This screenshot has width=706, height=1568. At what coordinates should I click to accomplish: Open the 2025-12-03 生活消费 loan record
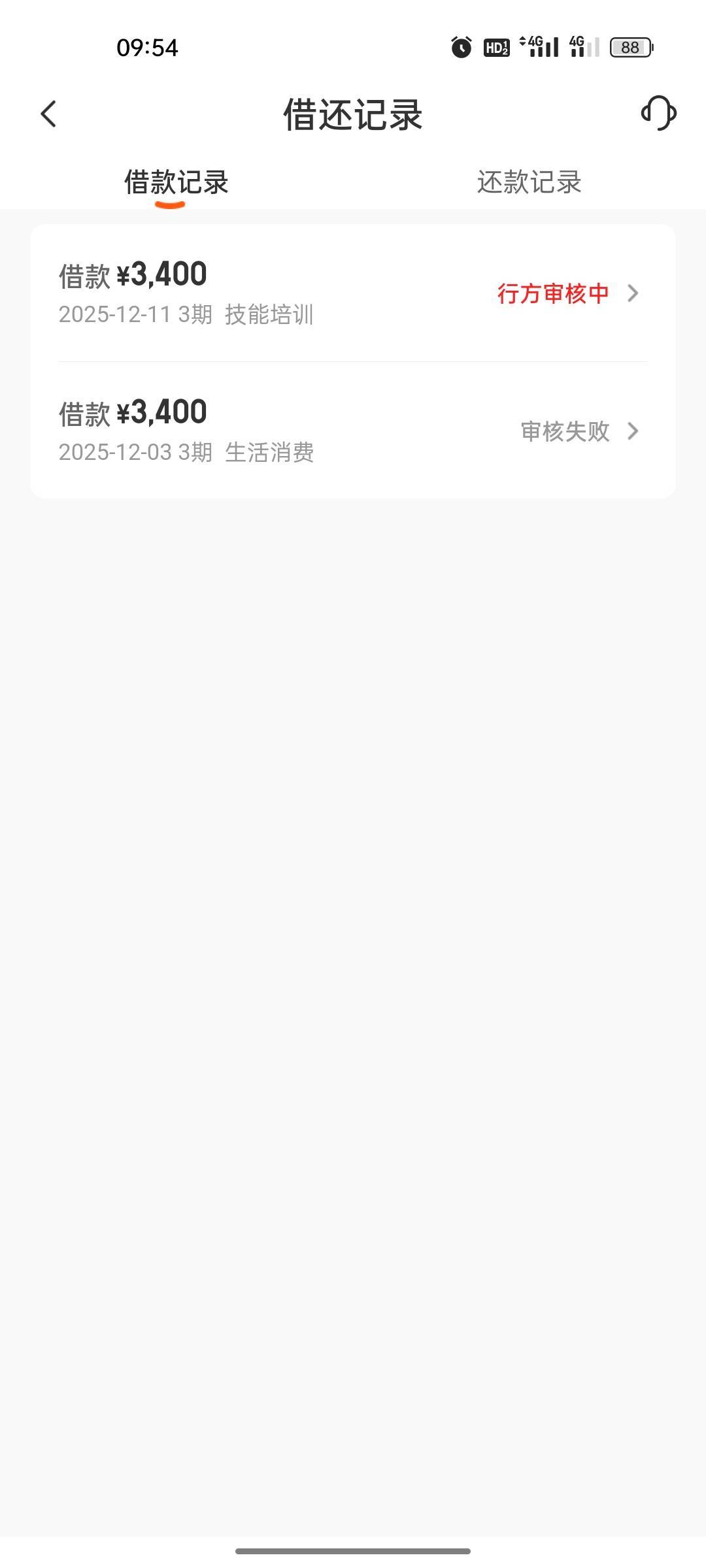(x=353, y=431)
